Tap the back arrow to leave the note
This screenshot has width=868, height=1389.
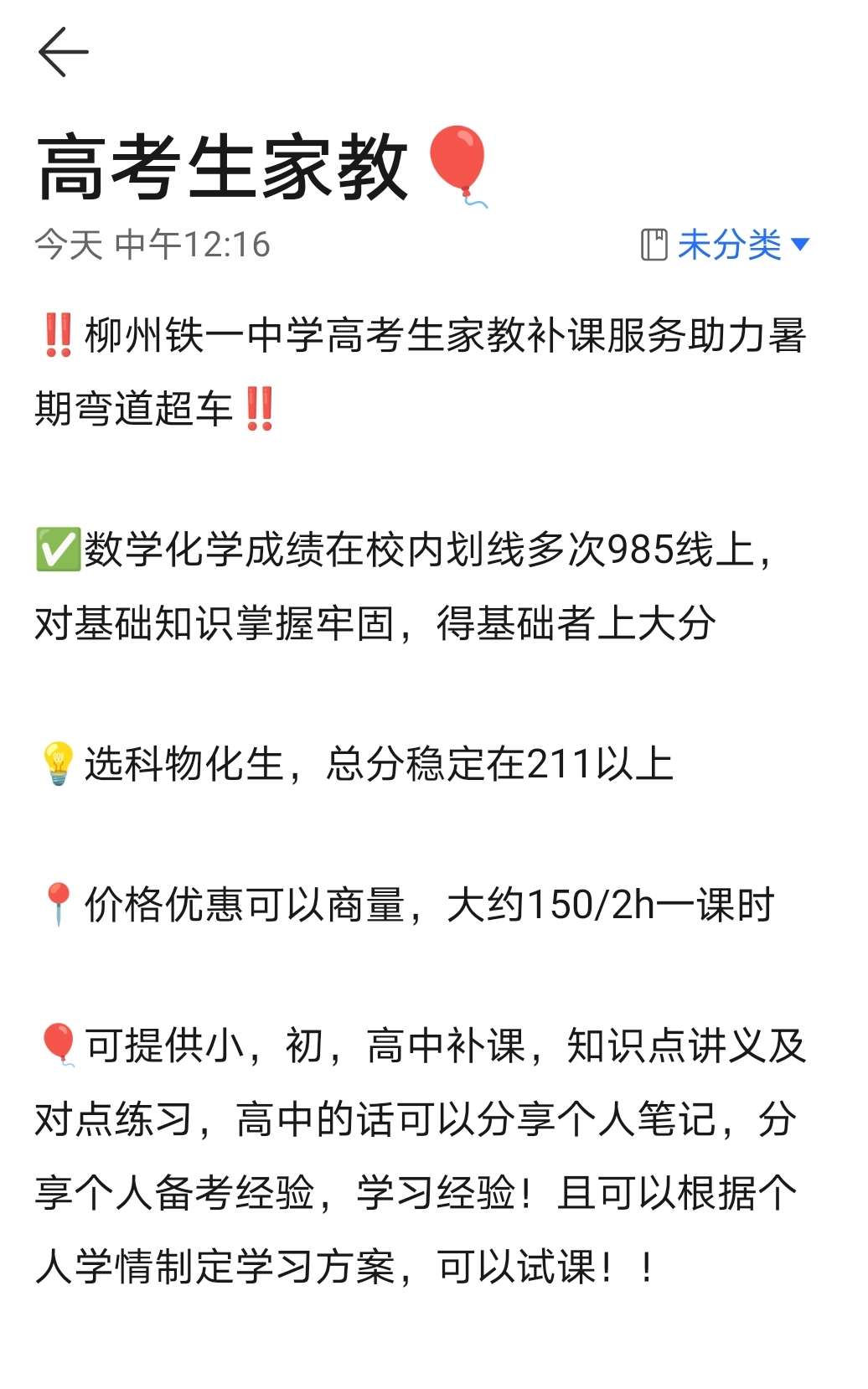(63, 52)
